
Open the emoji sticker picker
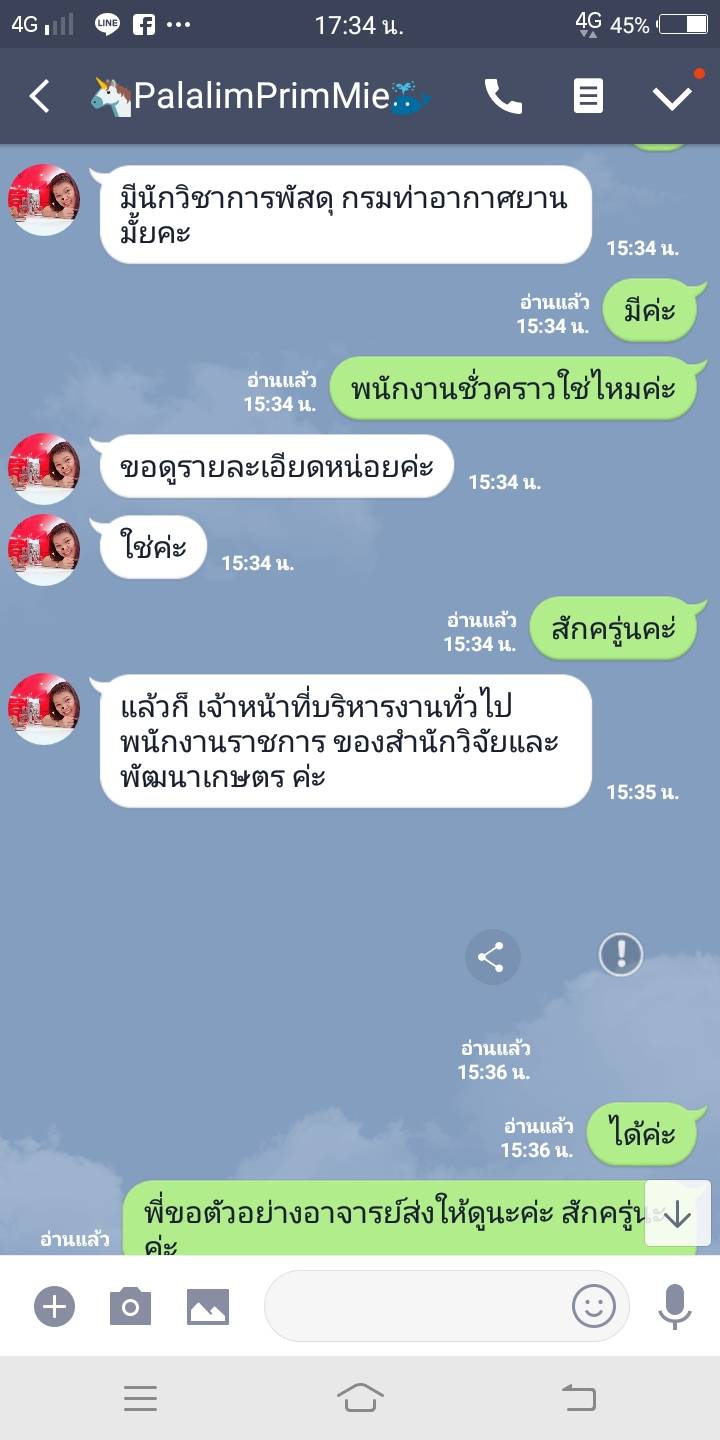[x=593, y=1306]
